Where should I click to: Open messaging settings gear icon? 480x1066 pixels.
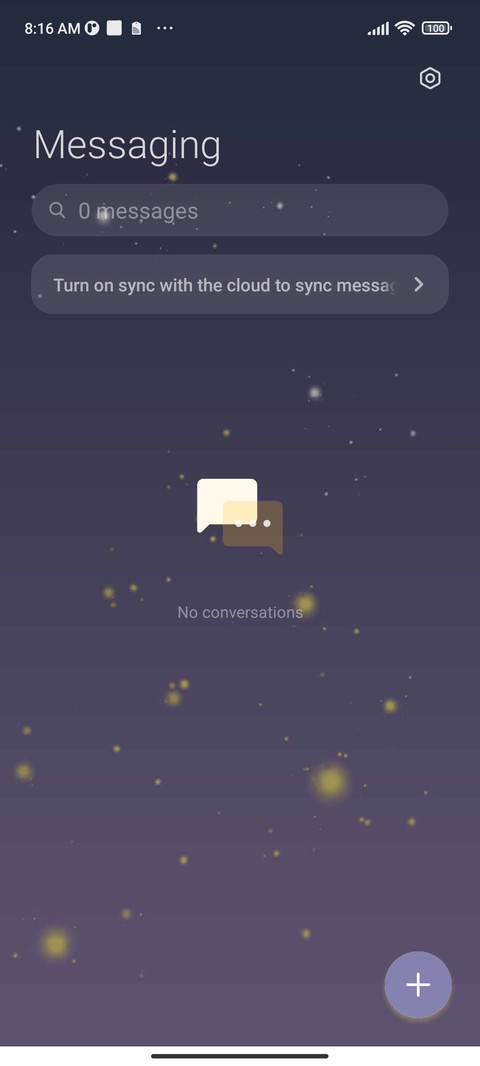[430, 79]
